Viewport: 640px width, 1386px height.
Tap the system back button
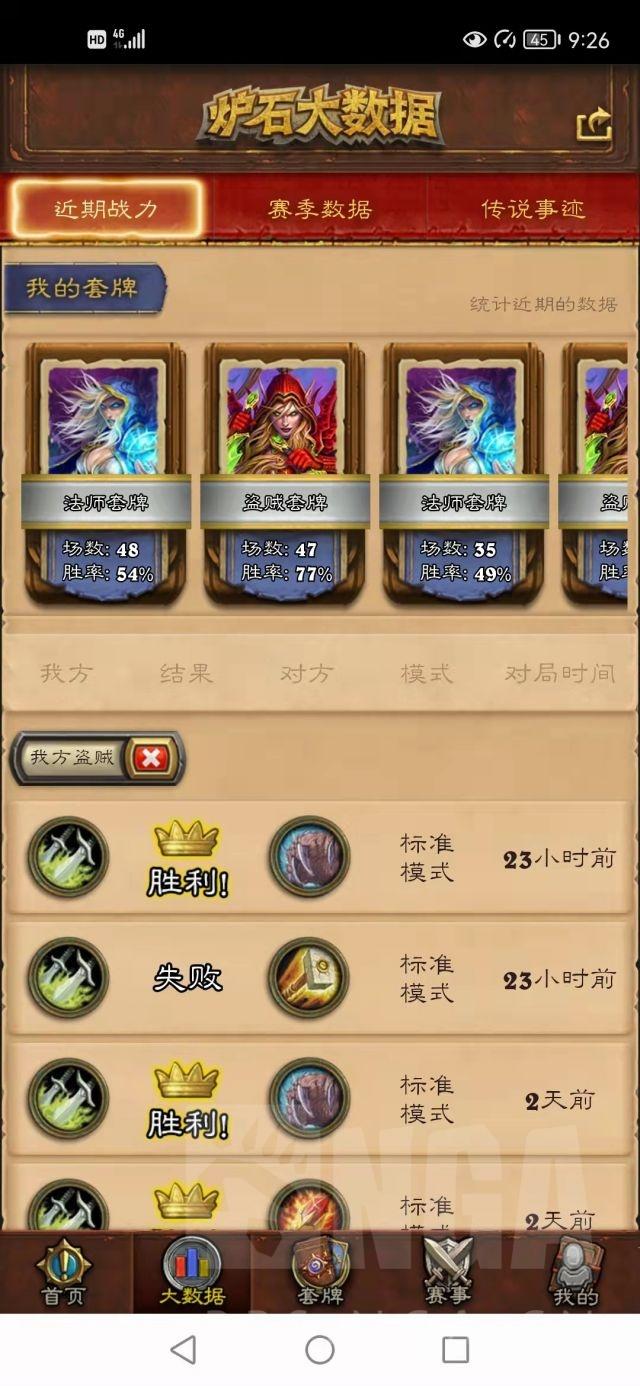pyautogui.click(x=183, y=1349)
